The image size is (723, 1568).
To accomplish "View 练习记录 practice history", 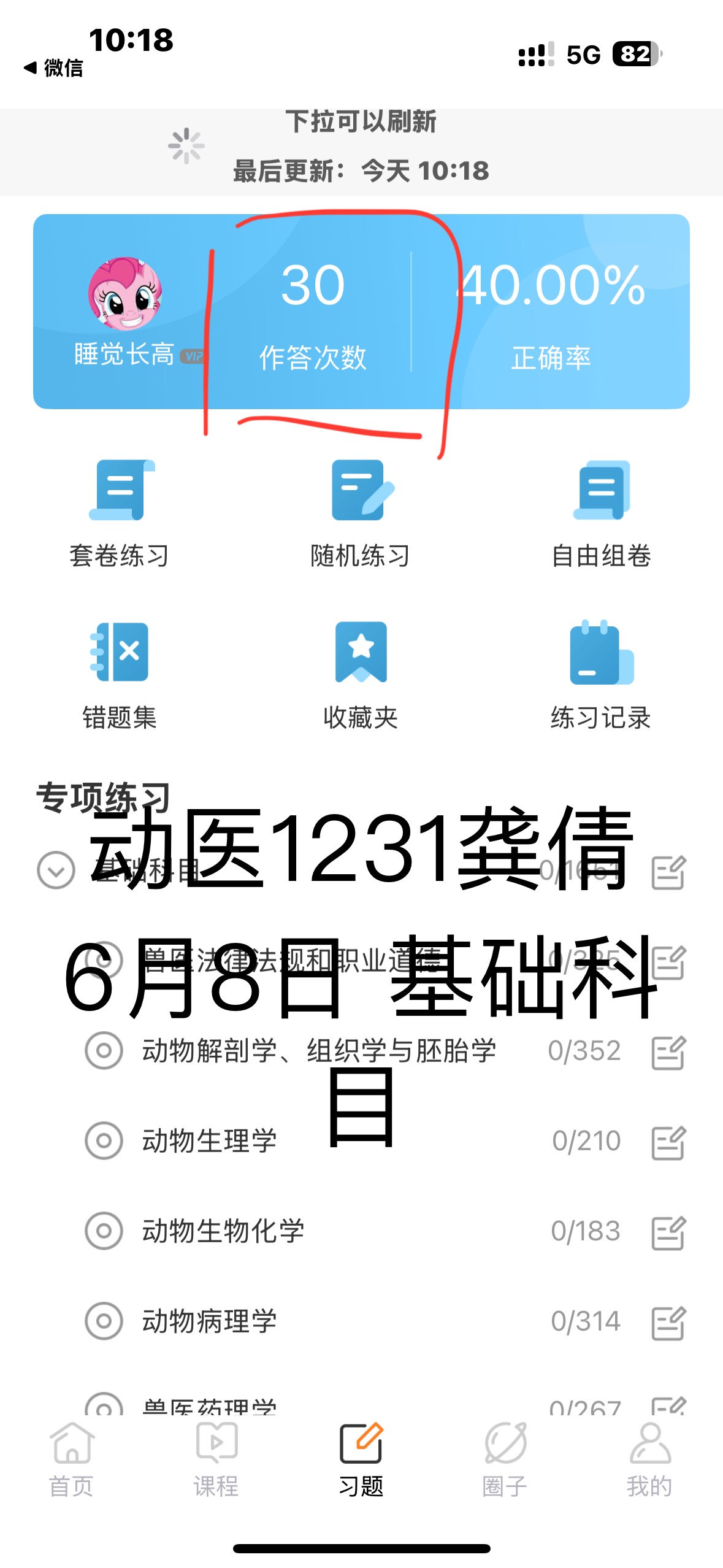I will tap(601, 674).
